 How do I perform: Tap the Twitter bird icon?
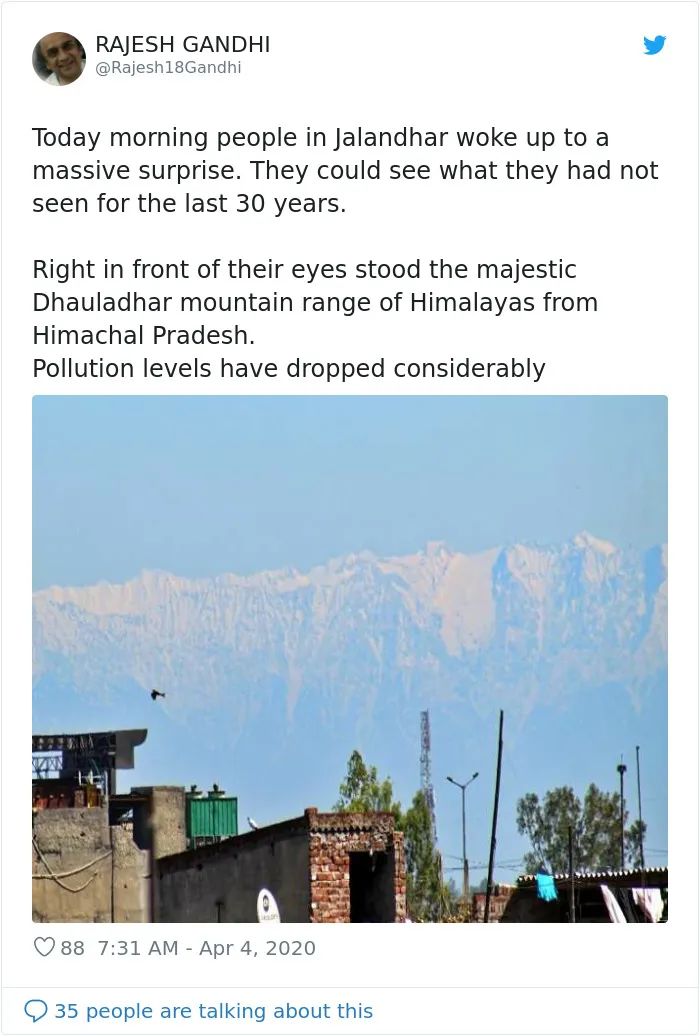tap(654, 45)
